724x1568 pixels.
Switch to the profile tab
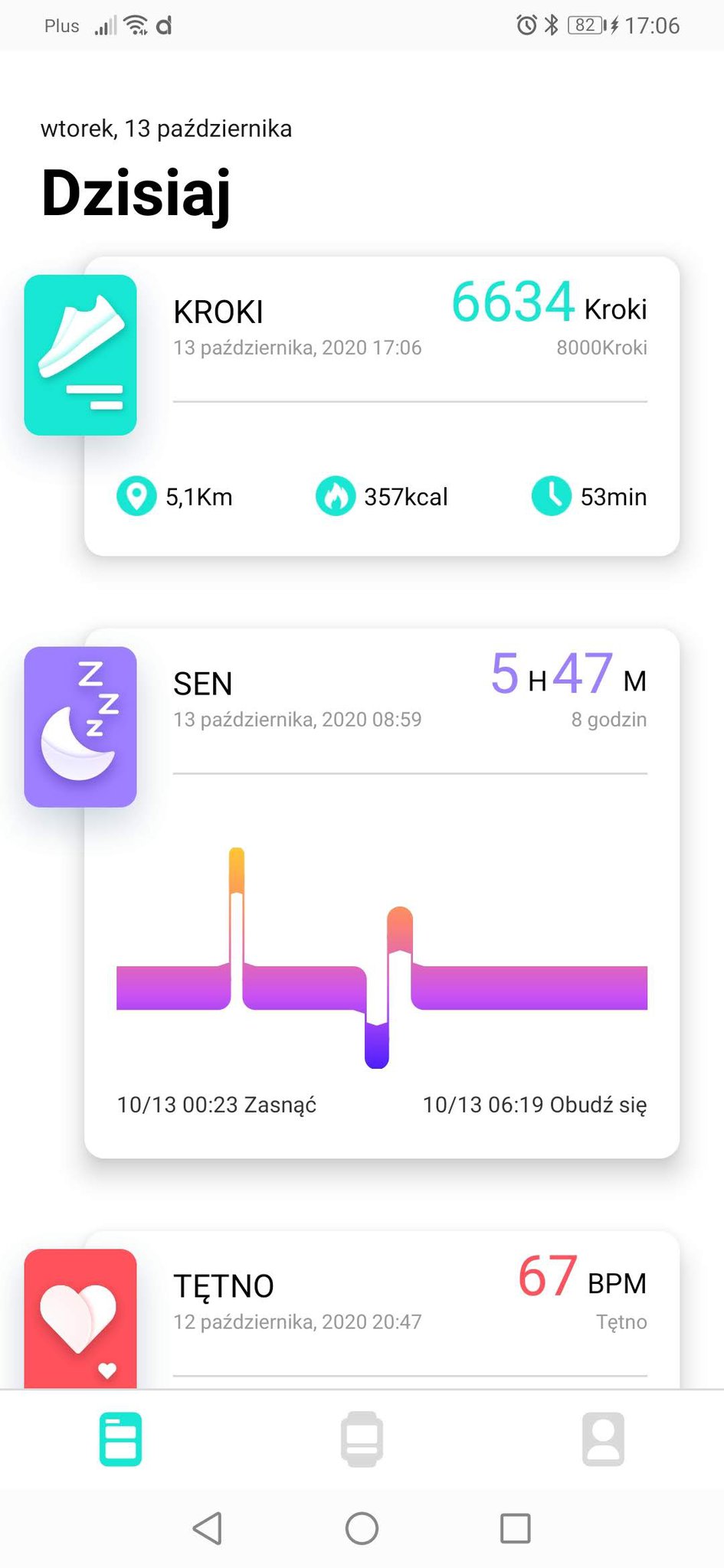coord(603,1439)
